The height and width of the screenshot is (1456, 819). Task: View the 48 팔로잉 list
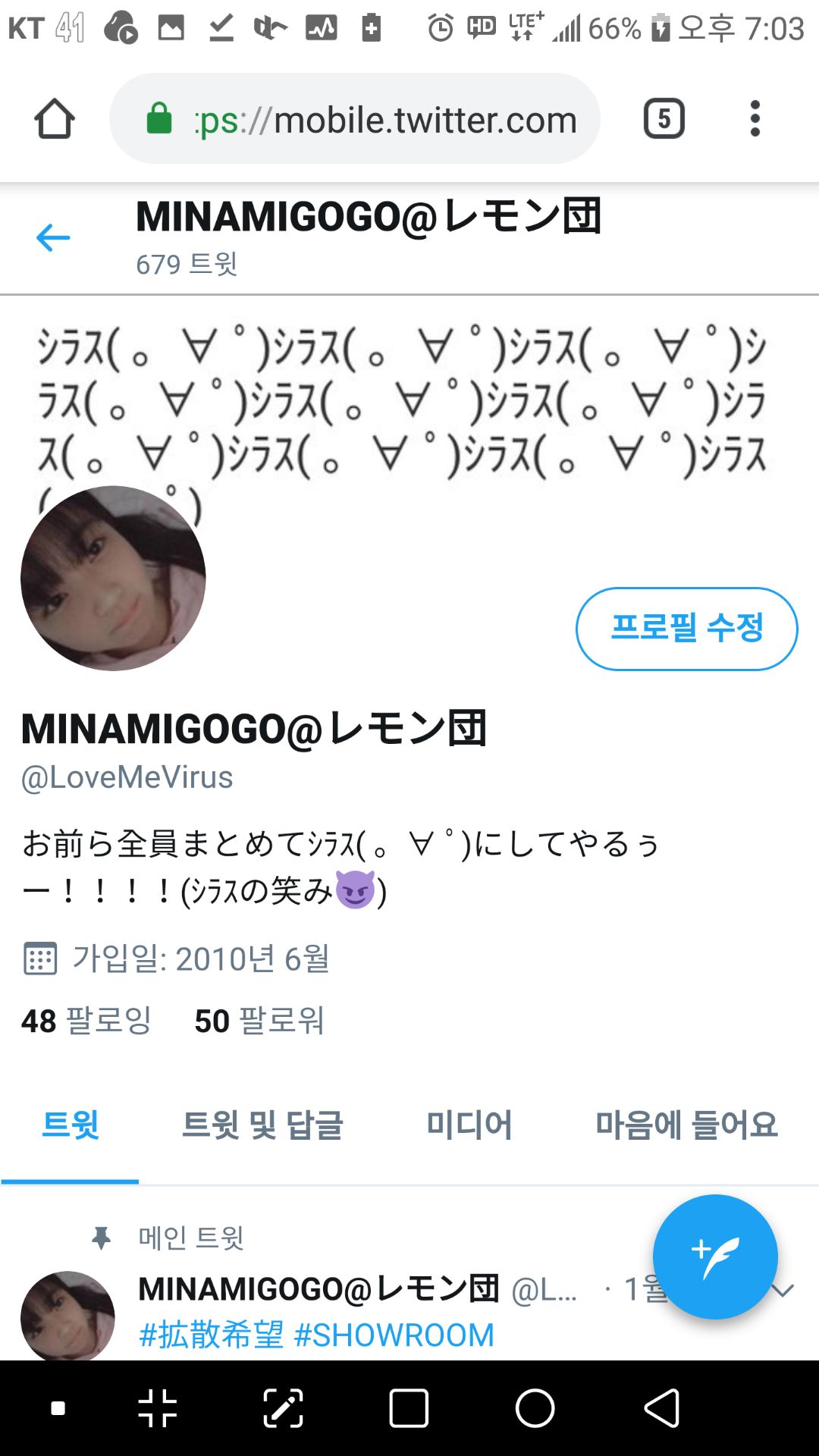tap(86, 1021)
